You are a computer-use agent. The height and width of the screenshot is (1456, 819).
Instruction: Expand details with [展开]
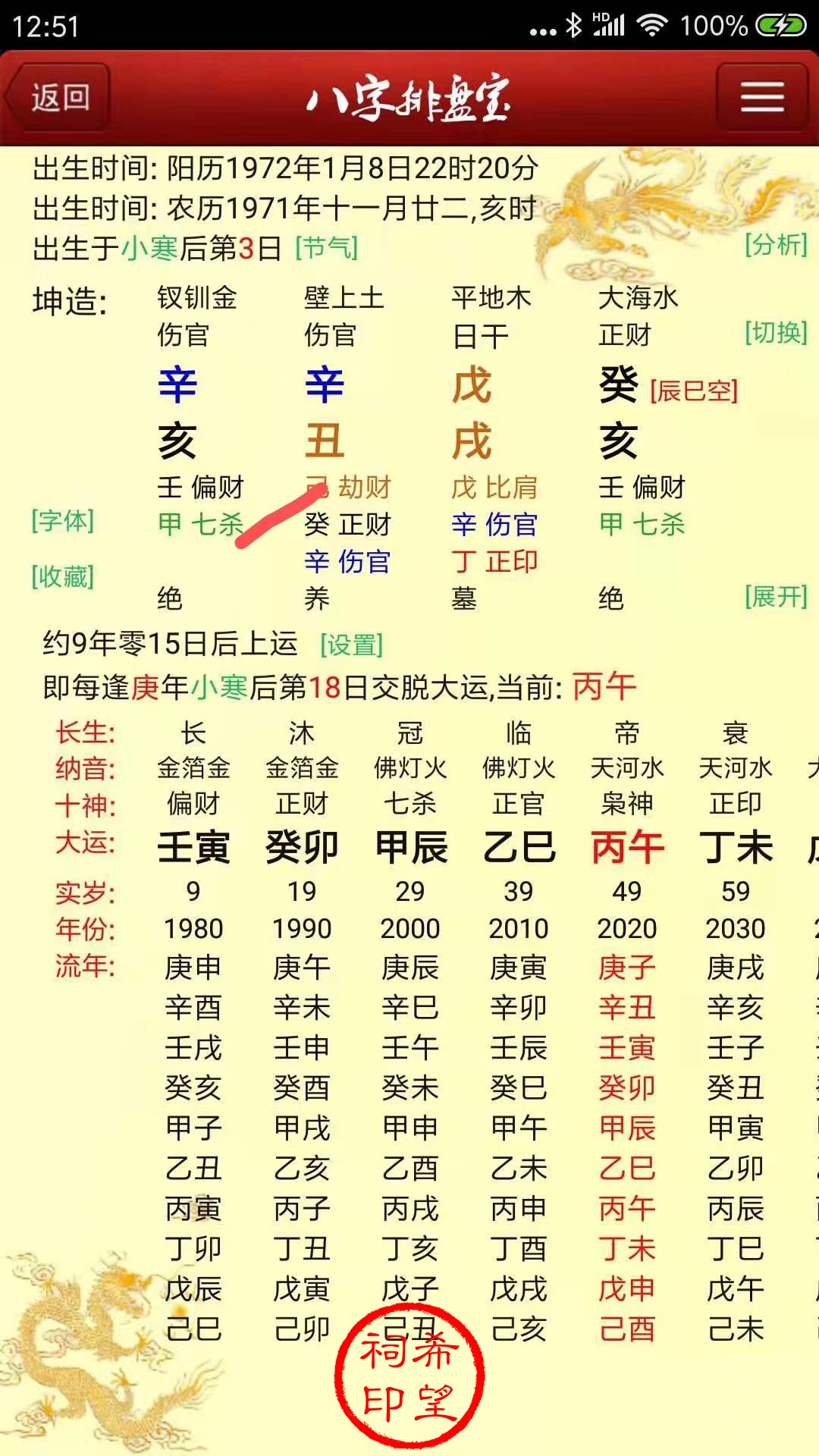[x=775, y=597]
